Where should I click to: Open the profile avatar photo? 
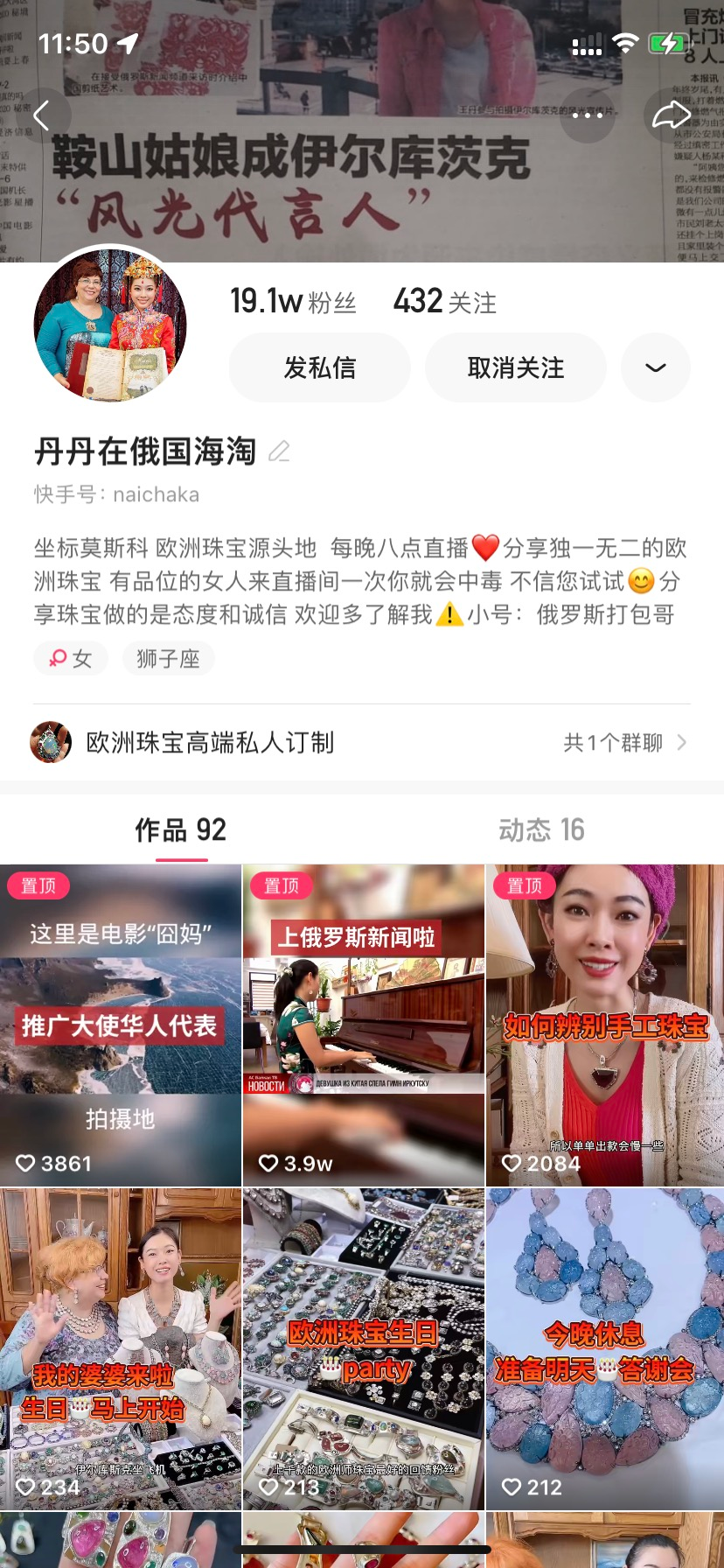110,324
